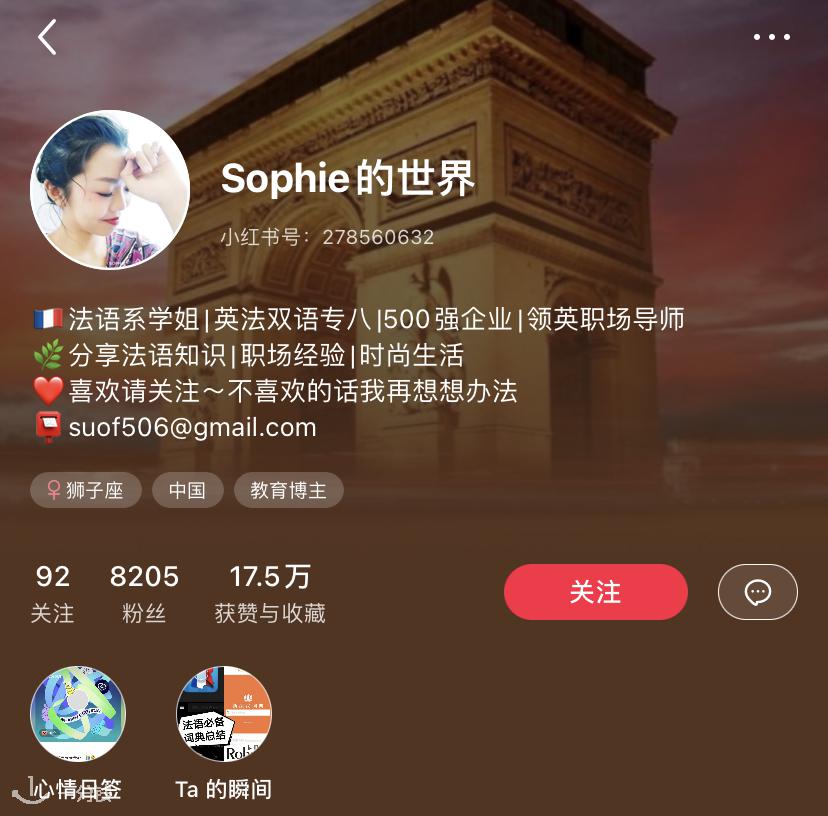Screen dimensions: 828x816
Task: Open the 心情日签 highlight circle
Action: coord(78,714)
